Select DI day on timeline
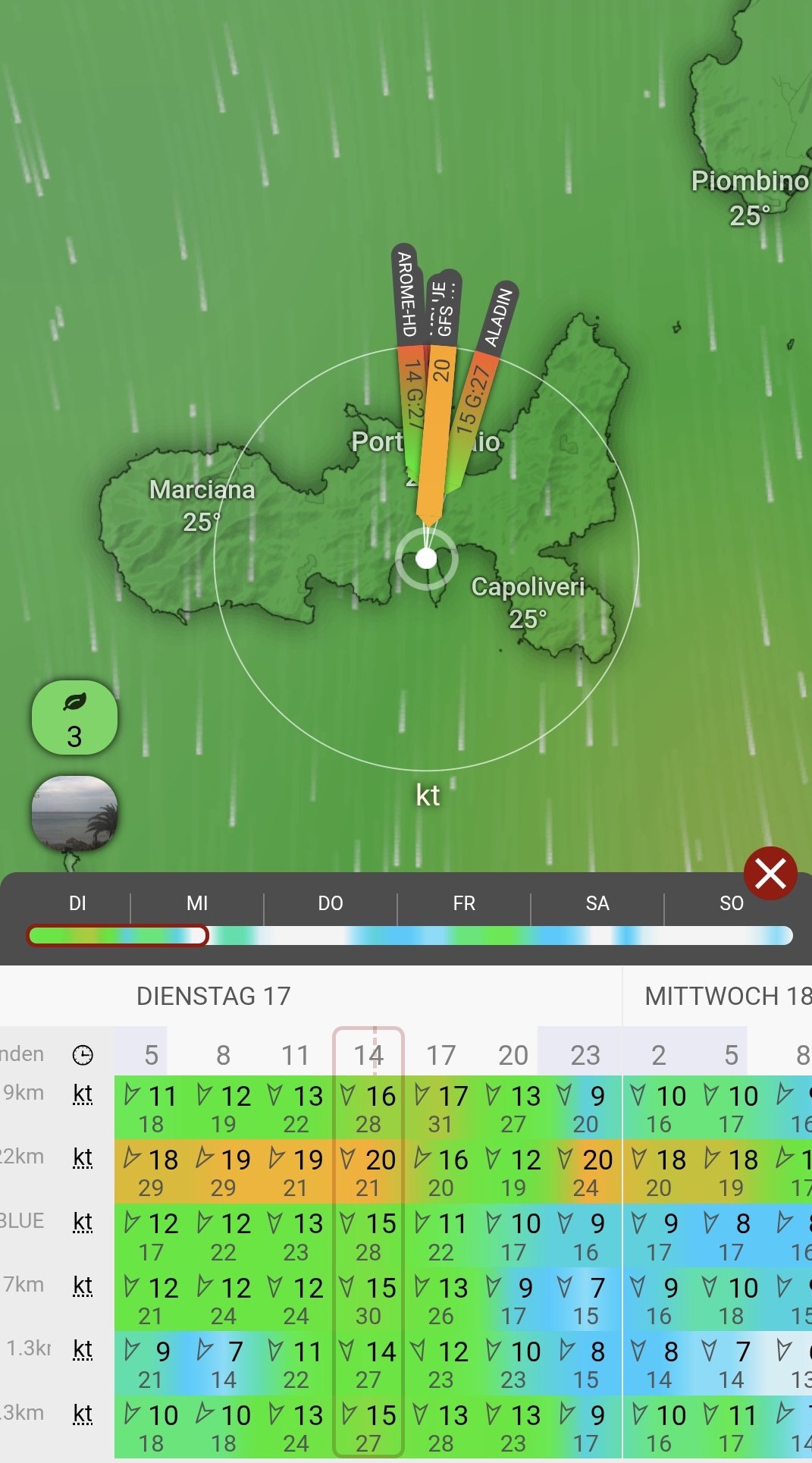The image size is (812, 1463). pyautogui.click(x=77, y=903)
